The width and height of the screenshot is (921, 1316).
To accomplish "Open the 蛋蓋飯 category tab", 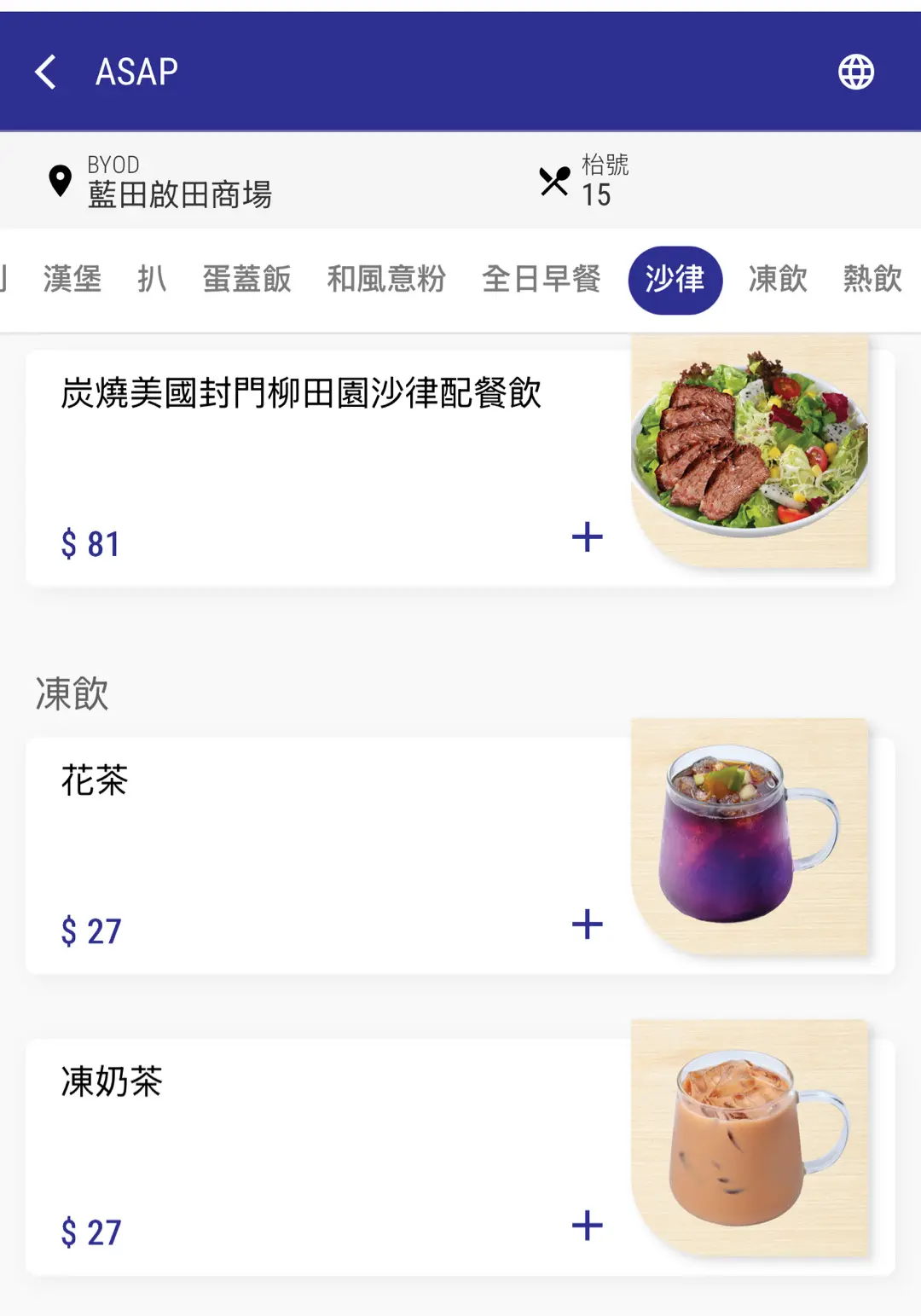I will point(247,279).
